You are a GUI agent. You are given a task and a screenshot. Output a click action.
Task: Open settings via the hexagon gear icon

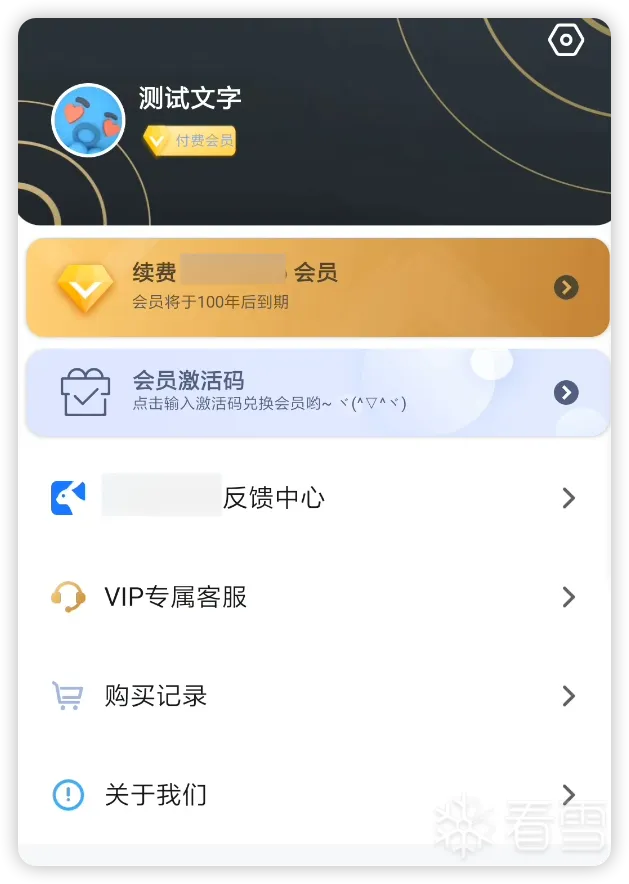[566, 40]
